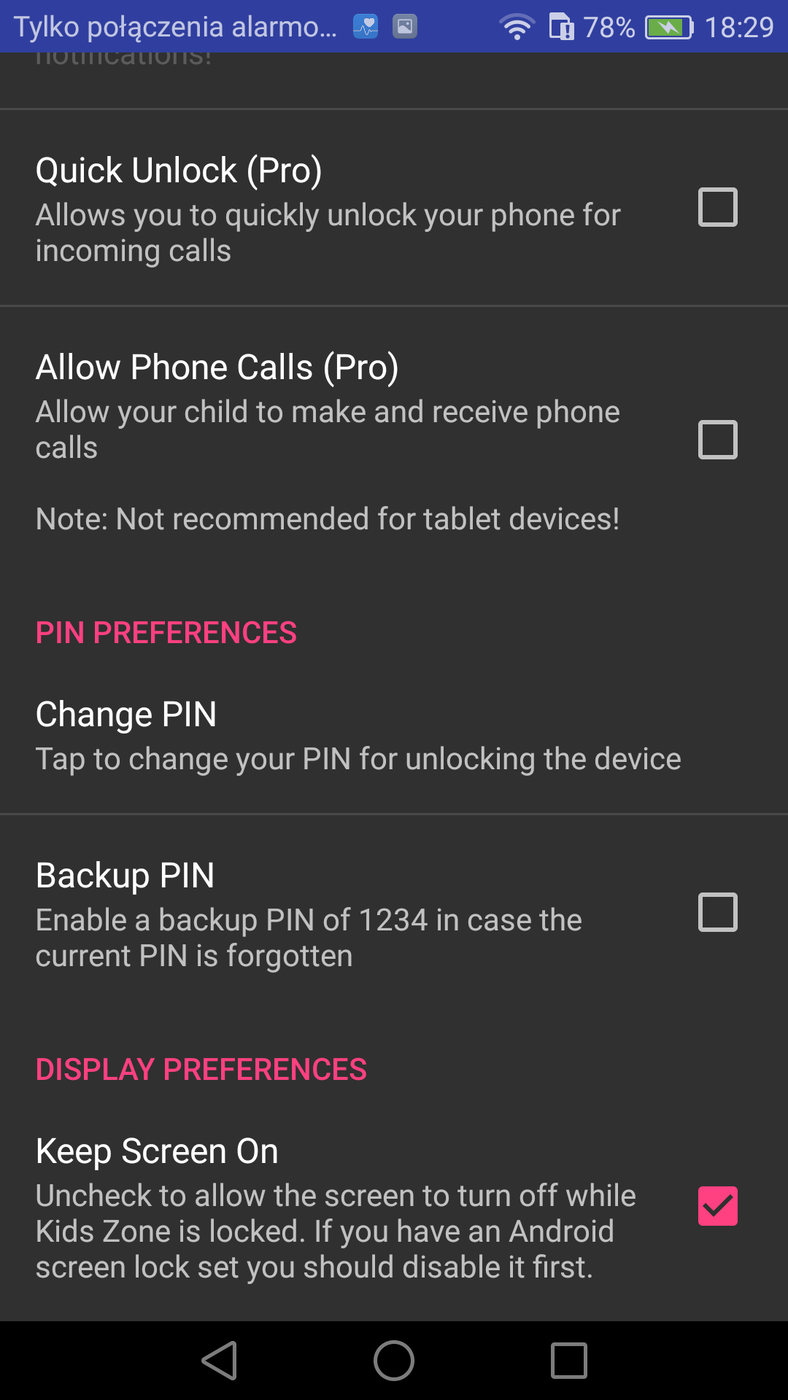
Task: Tap Change PIN to update unlock code
Action: click(x=126, y=714)
